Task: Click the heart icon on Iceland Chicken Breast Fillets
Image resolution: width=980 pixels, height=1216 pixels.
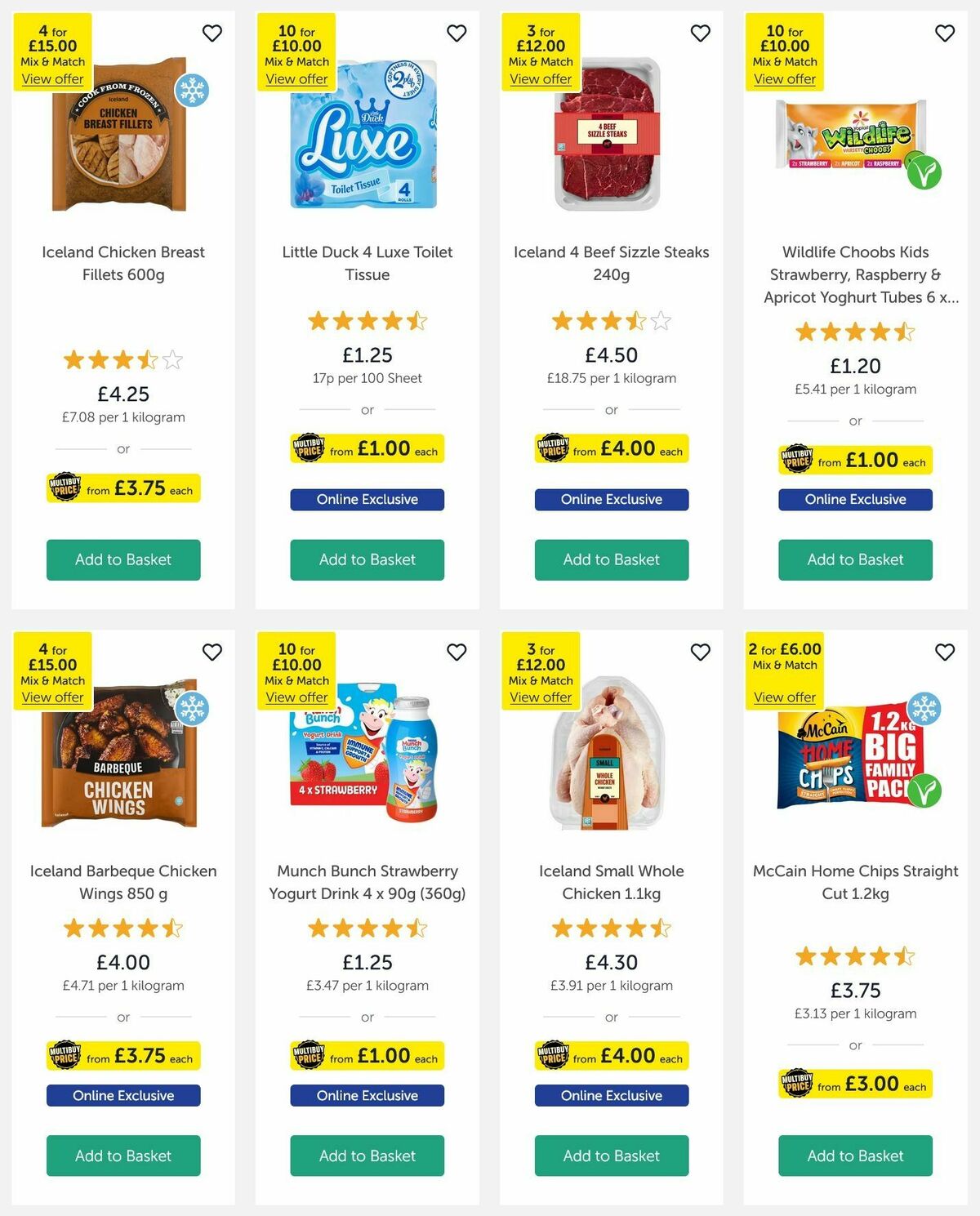Action: click(x=212, y=33)
